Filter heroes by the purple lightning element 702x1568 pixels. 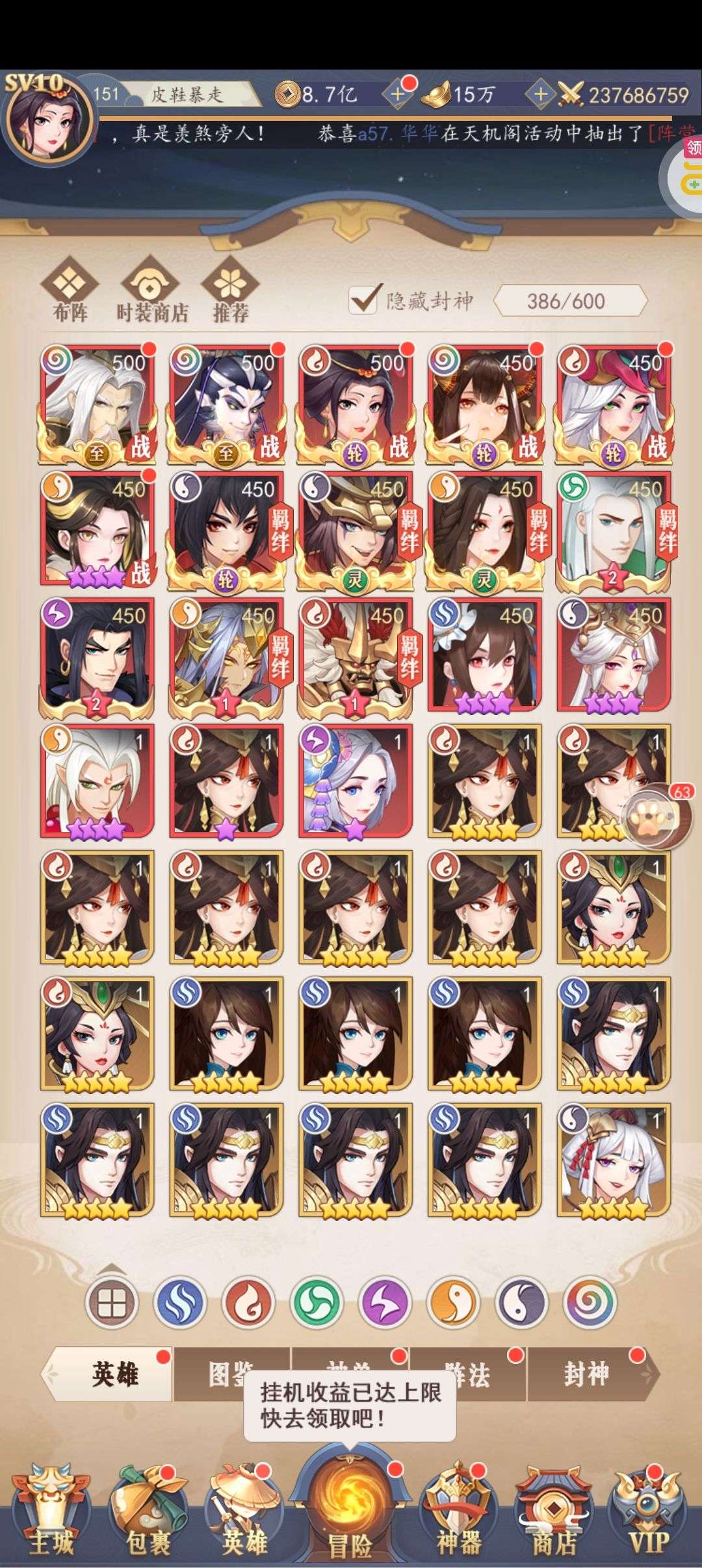385,1302
